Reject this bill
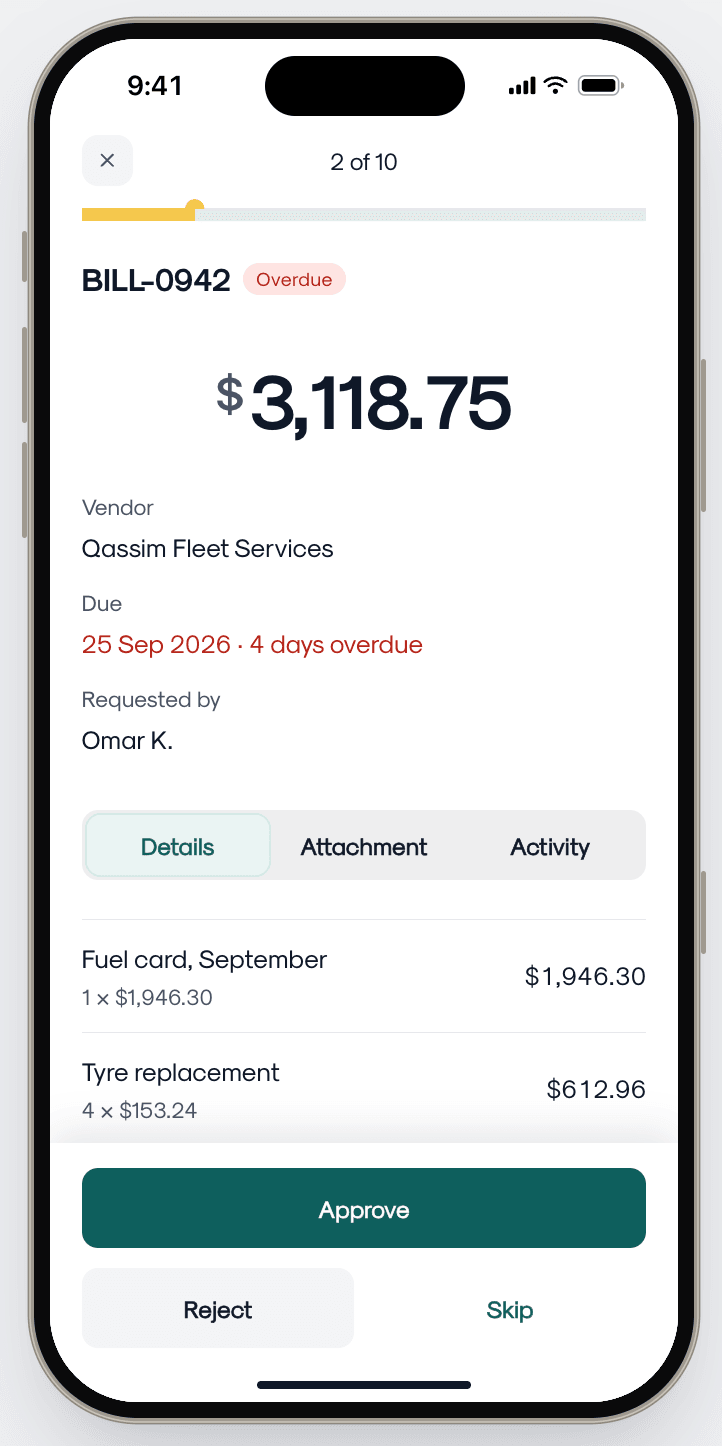 218,1308
